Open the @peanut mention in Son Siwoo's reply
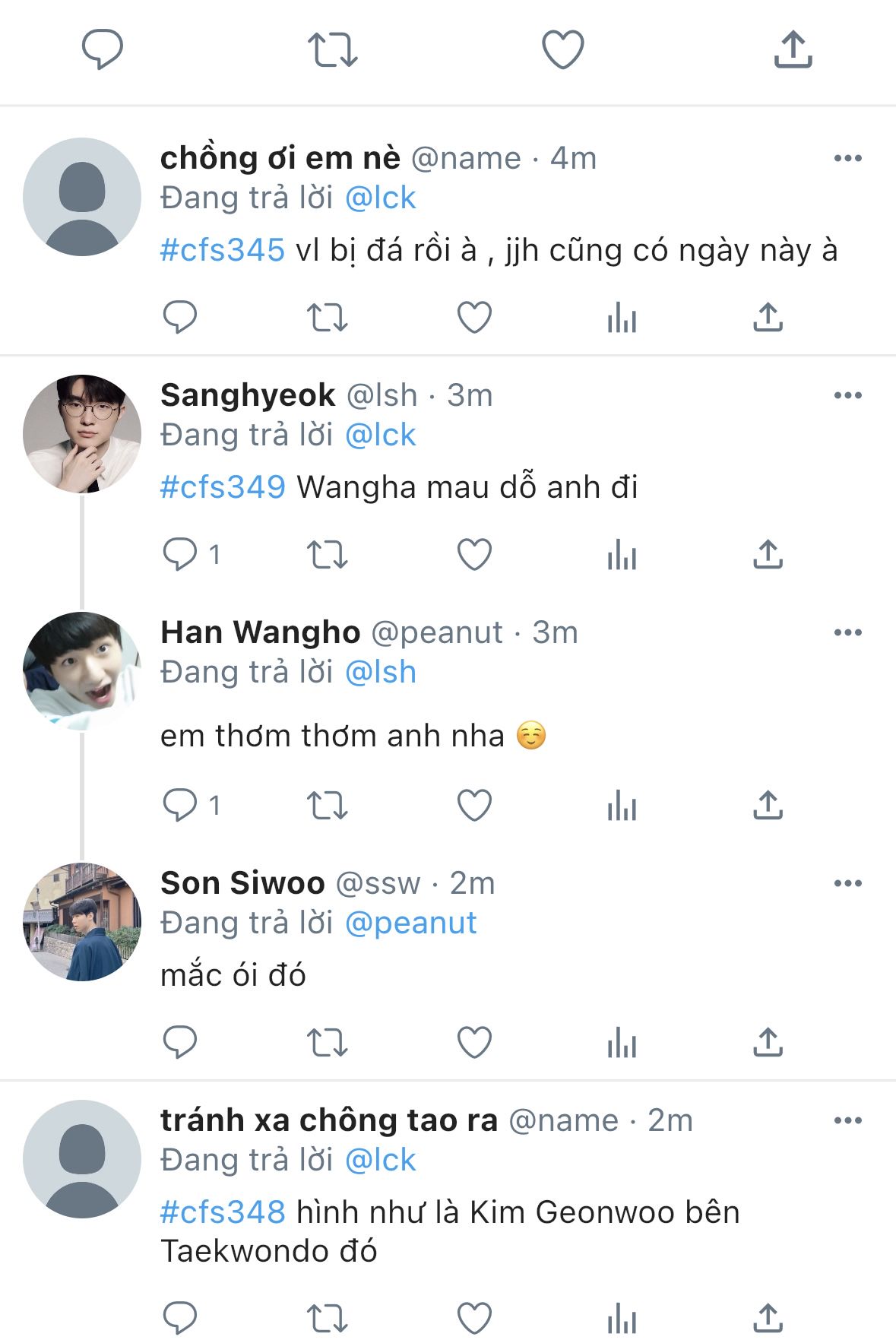The image size is (896, 1340). tap(410, 923)
